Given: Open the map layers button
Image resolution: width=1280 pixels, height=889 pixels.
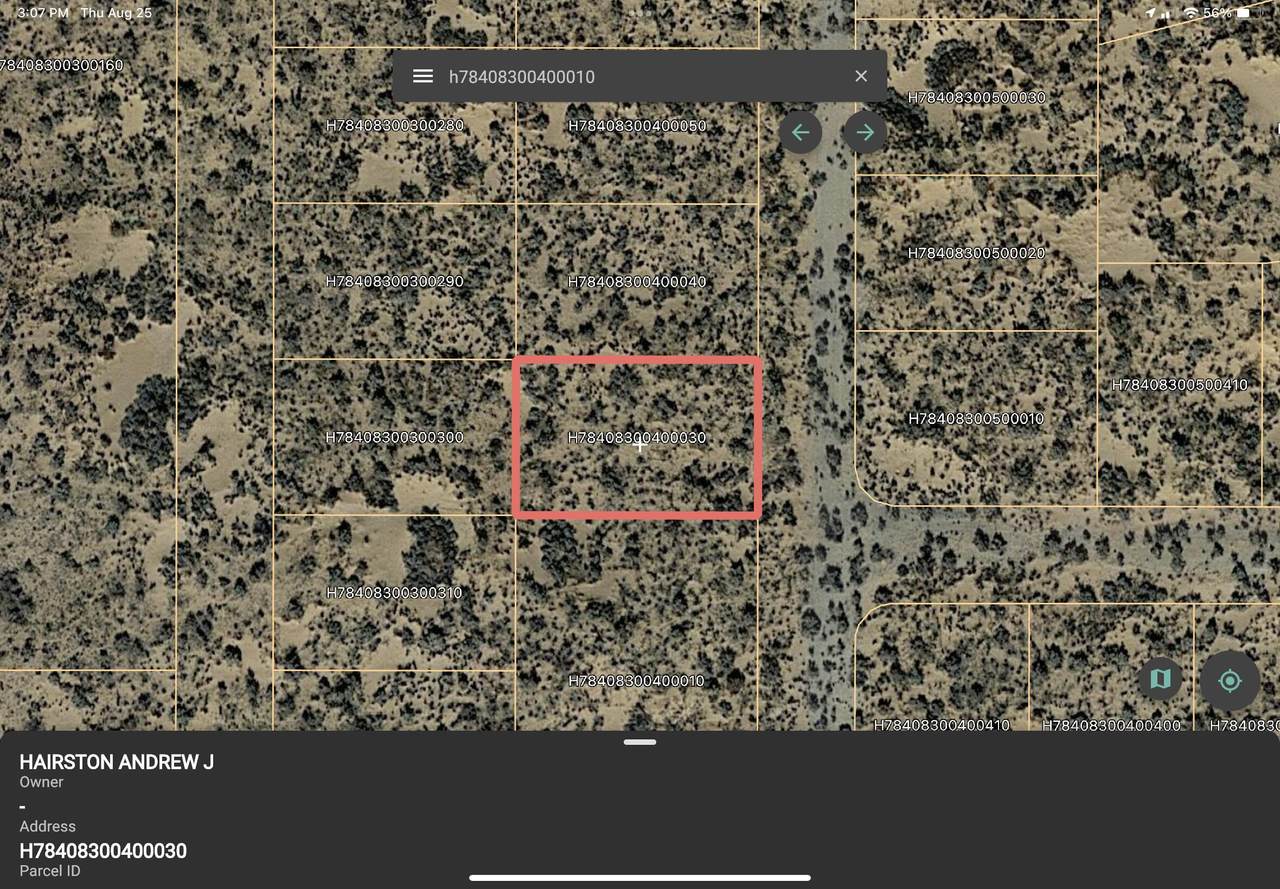Looking at the screenshot, I should (1160, 680).
